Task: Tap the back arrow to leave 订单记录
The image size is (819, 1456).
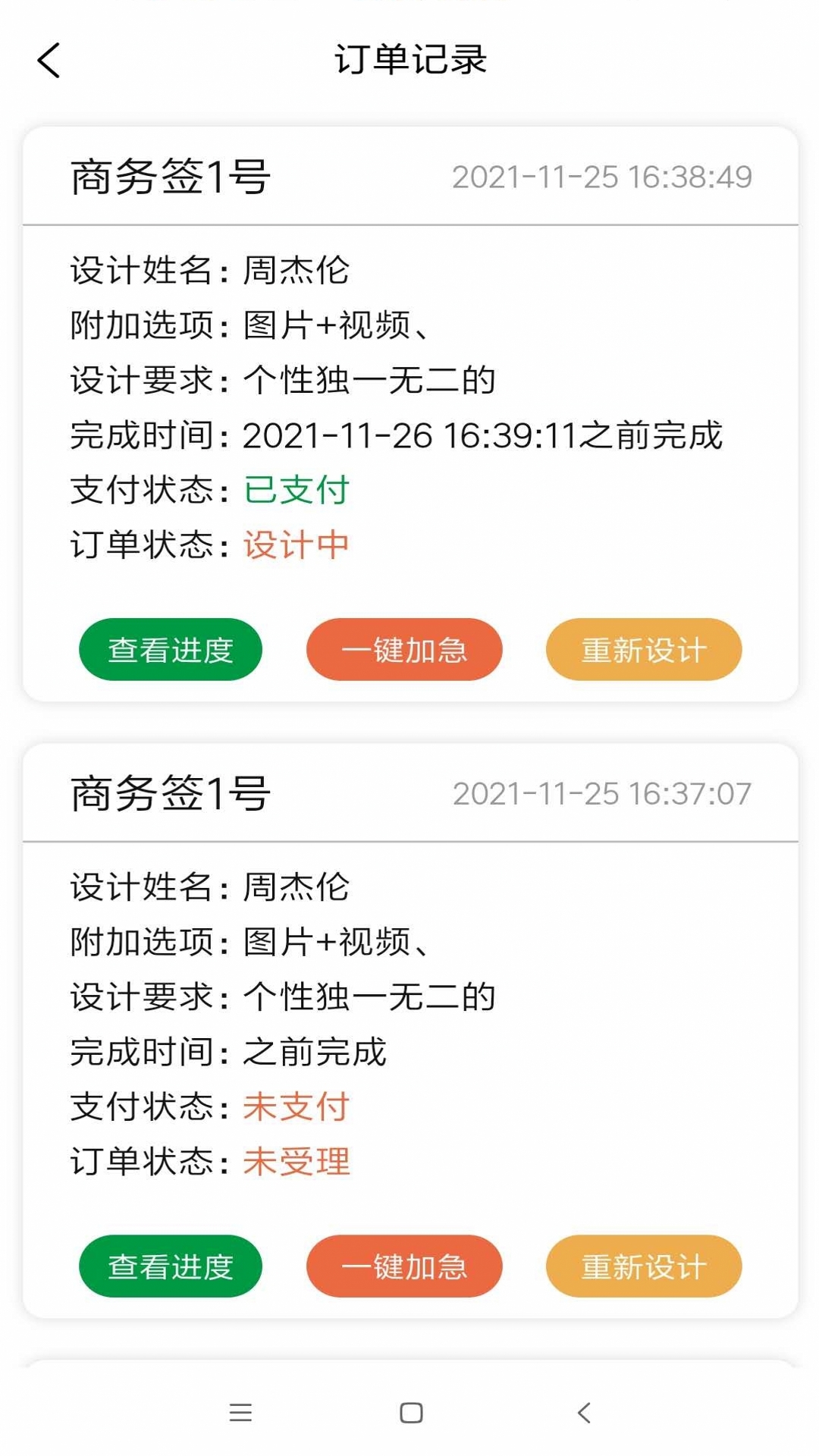Action: [x=48, y=61]
